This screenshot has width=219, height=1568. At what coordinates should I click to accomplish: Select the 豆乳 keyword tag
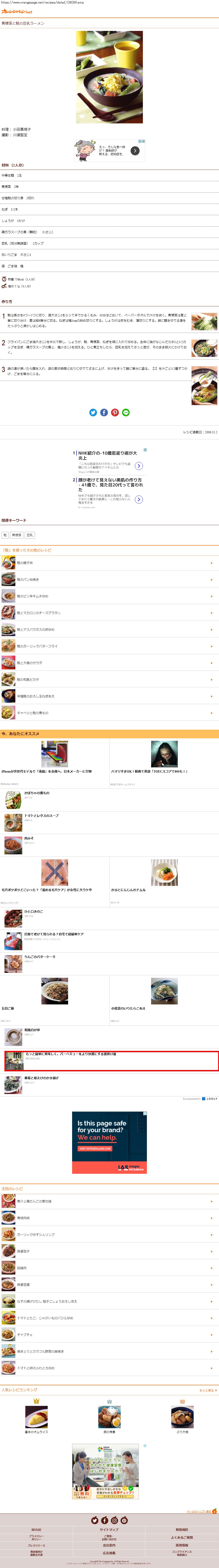tap(30, 535)
